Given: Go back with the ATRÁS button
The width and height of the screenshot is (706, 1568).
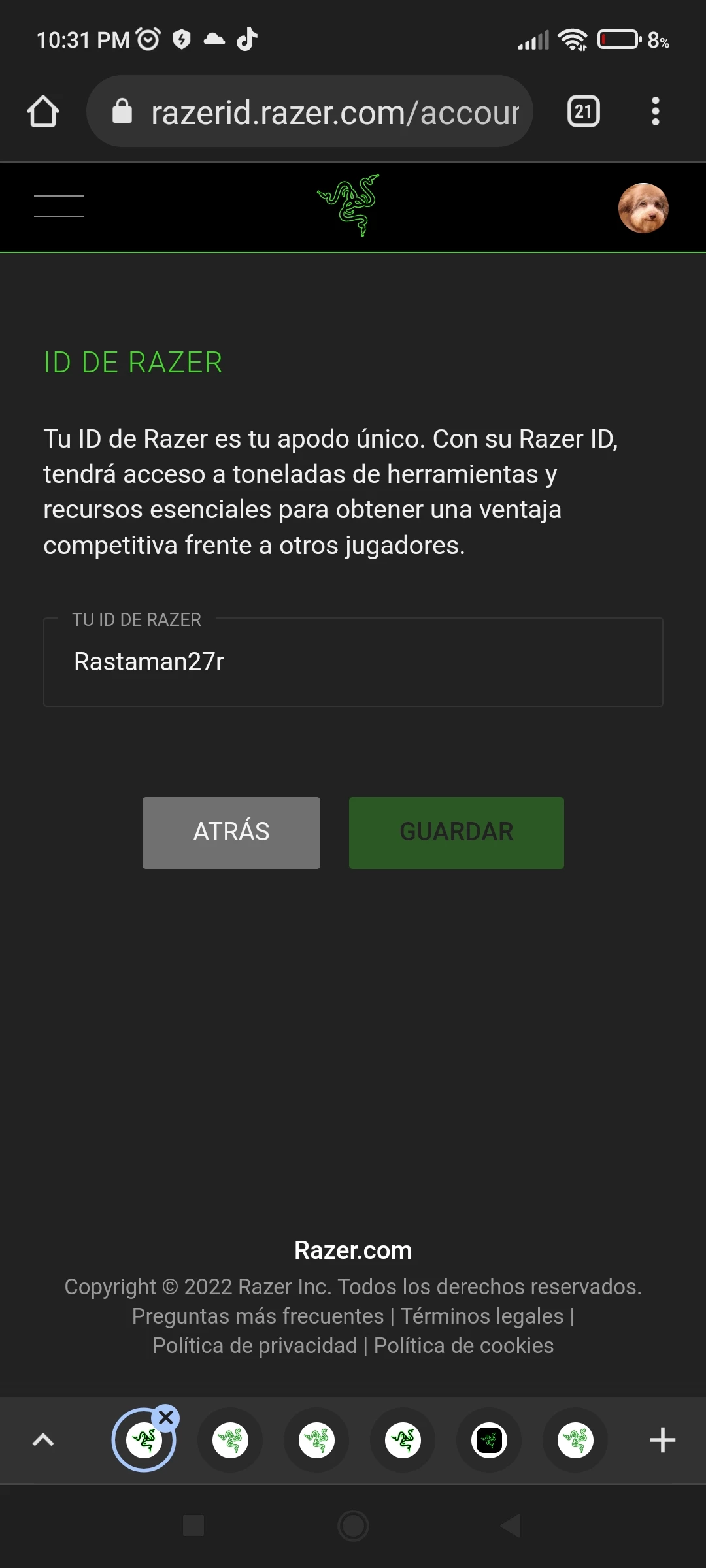Looking at the screenshot, I should tap(231, 832).
